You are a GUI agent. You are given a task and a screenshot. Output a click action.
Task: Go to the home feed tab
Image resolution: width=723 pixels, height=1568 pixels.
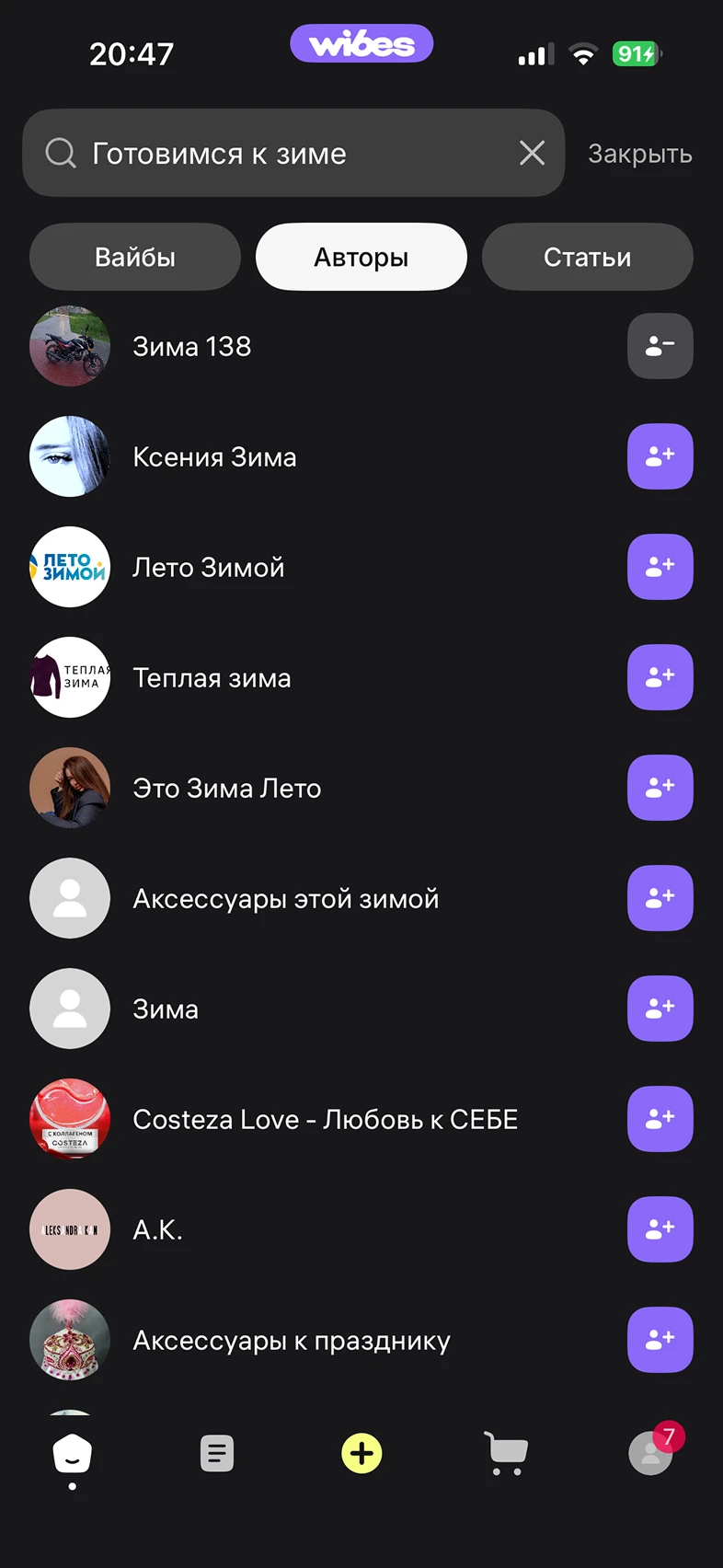[72, 1454]
